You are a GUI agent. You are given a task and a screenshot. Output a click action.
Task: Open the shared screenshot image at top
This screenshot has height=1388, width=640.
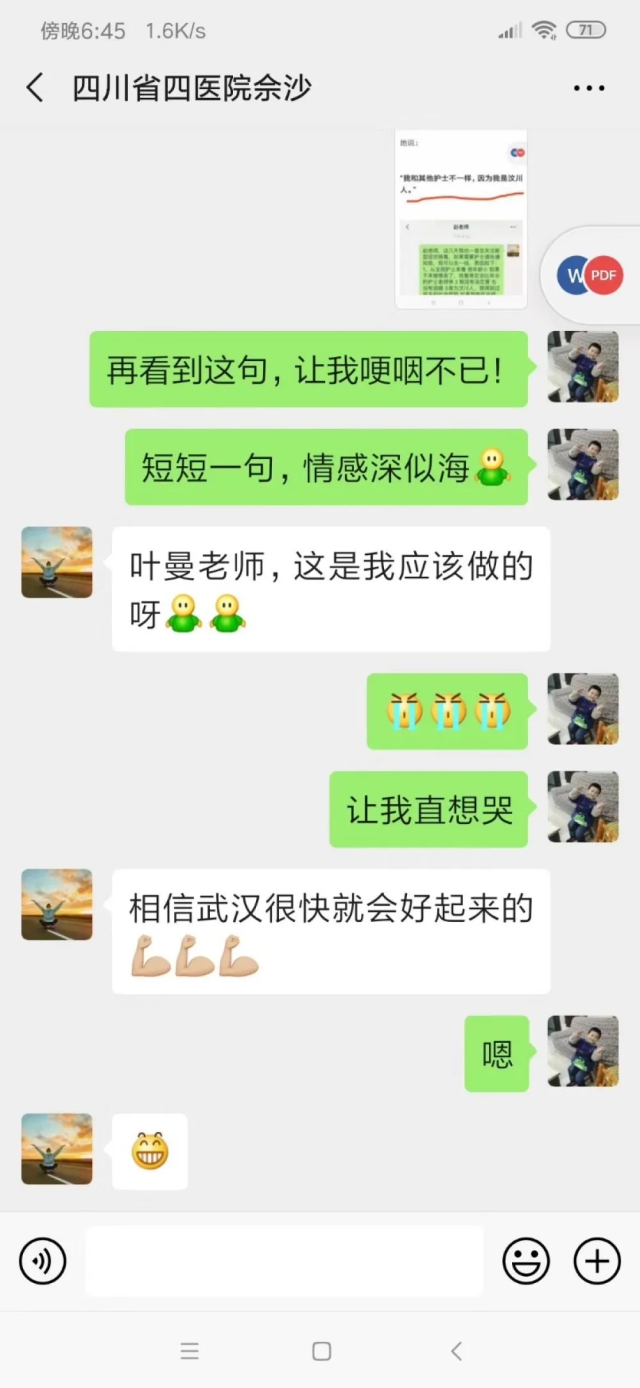[461, 220]
